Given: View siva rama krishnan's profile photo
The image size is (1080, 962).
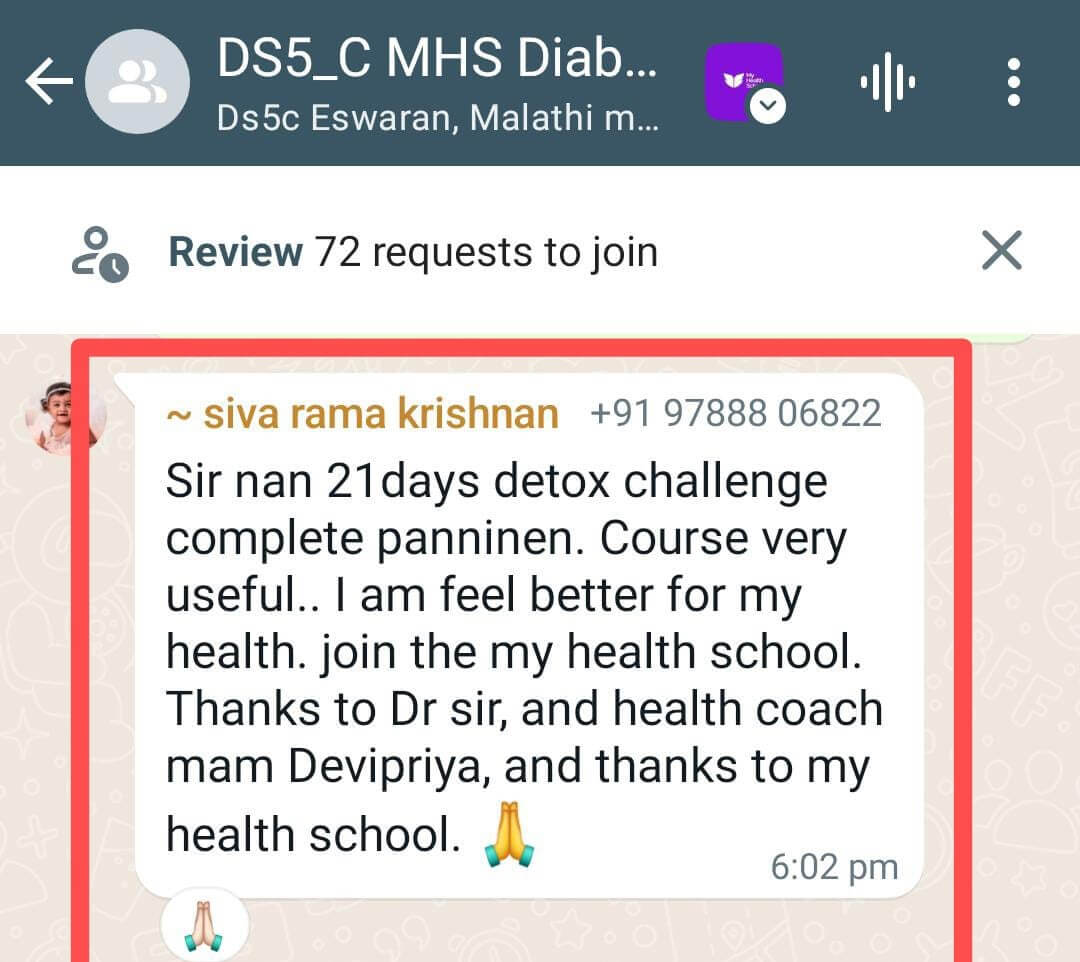Looking at the screenshot, I should (66, 416).
